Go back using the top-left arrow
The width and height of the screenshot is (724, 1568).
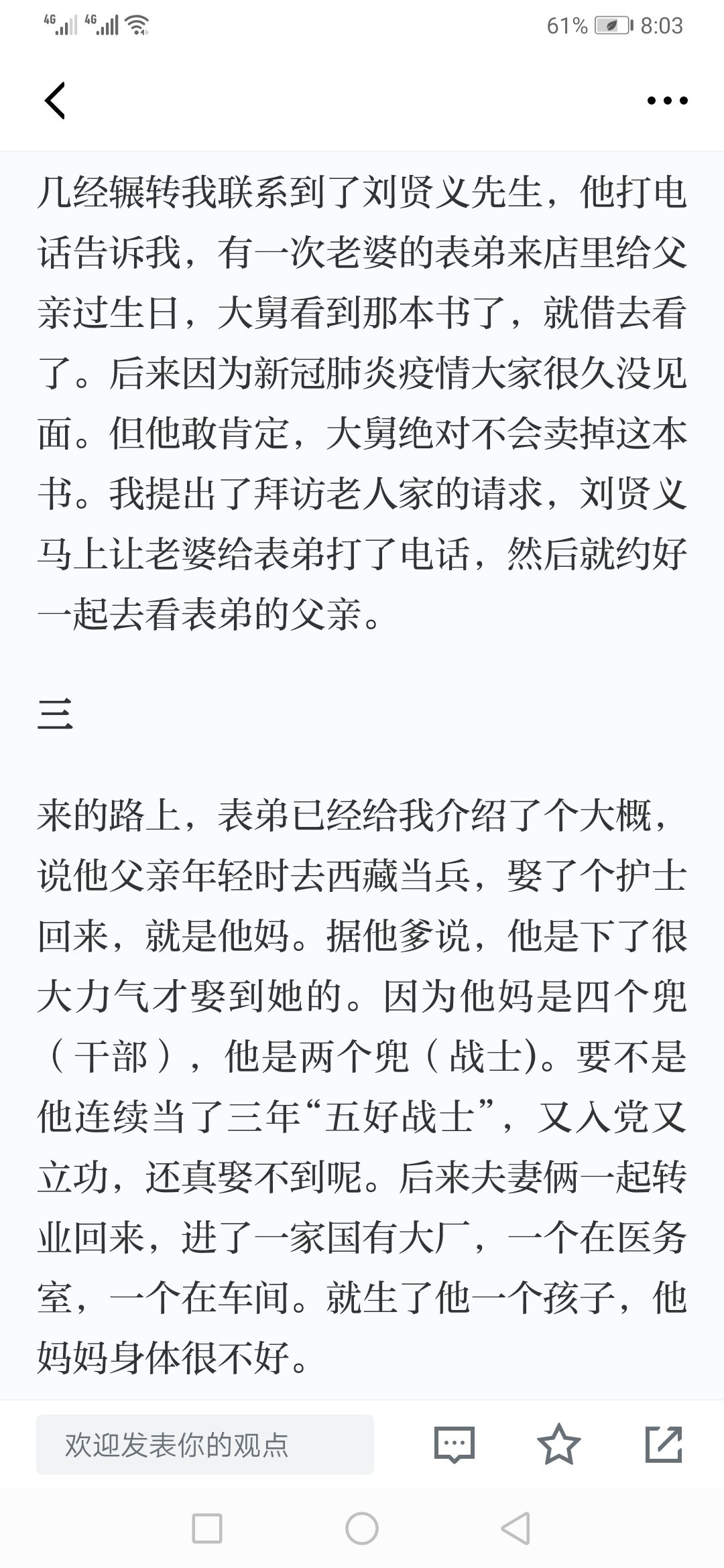(x=55, y=101)
